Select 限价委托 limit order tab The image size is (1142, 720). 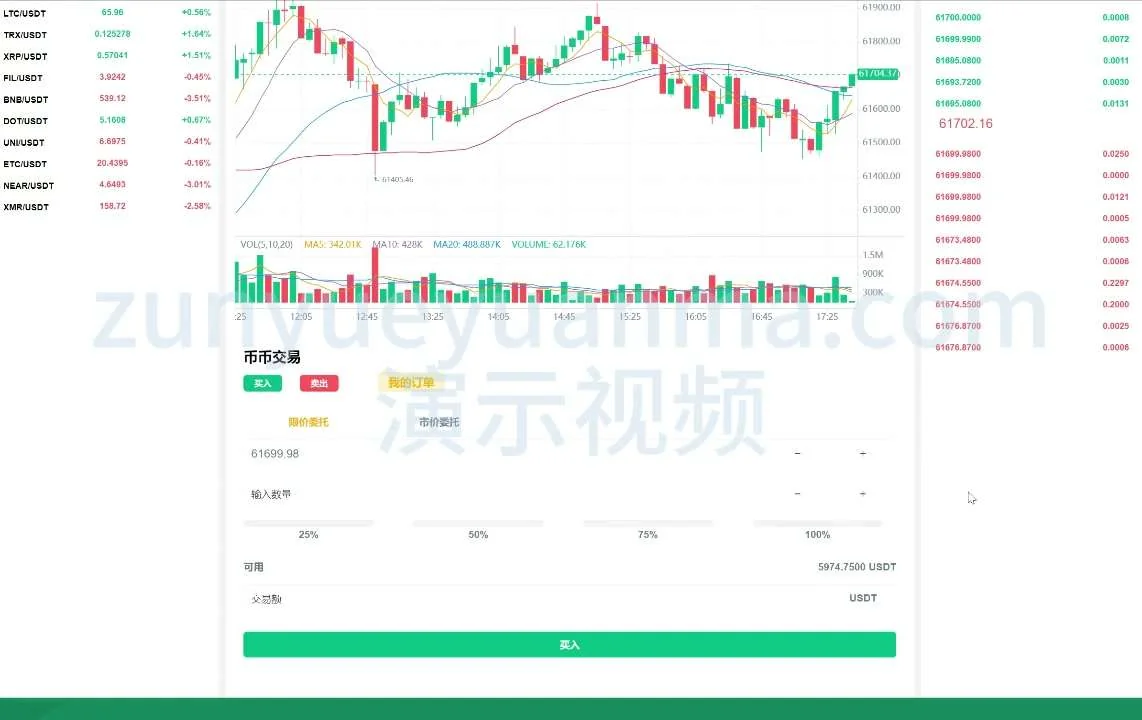pos(308,422)
